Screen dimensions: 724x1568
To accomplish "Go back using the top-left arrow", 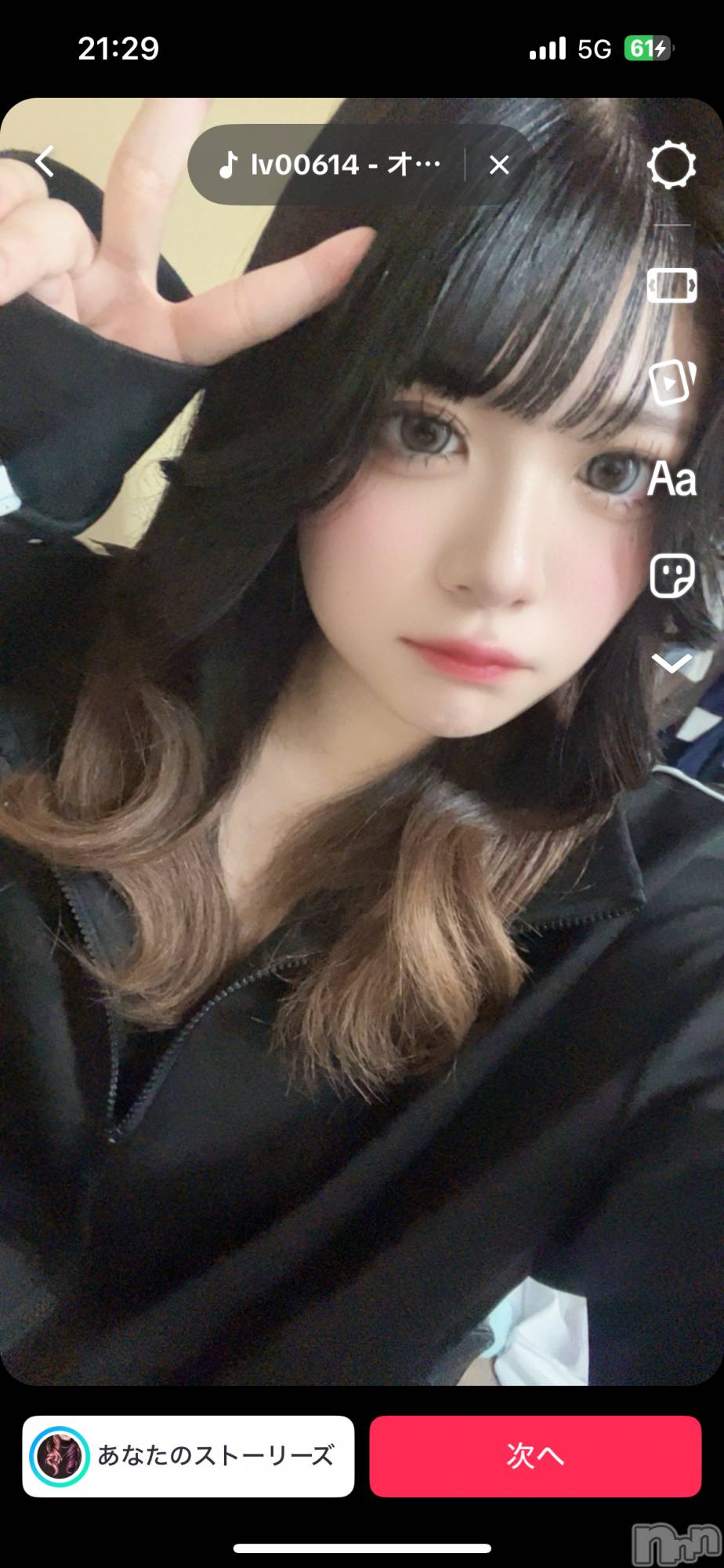I will 45,162.
